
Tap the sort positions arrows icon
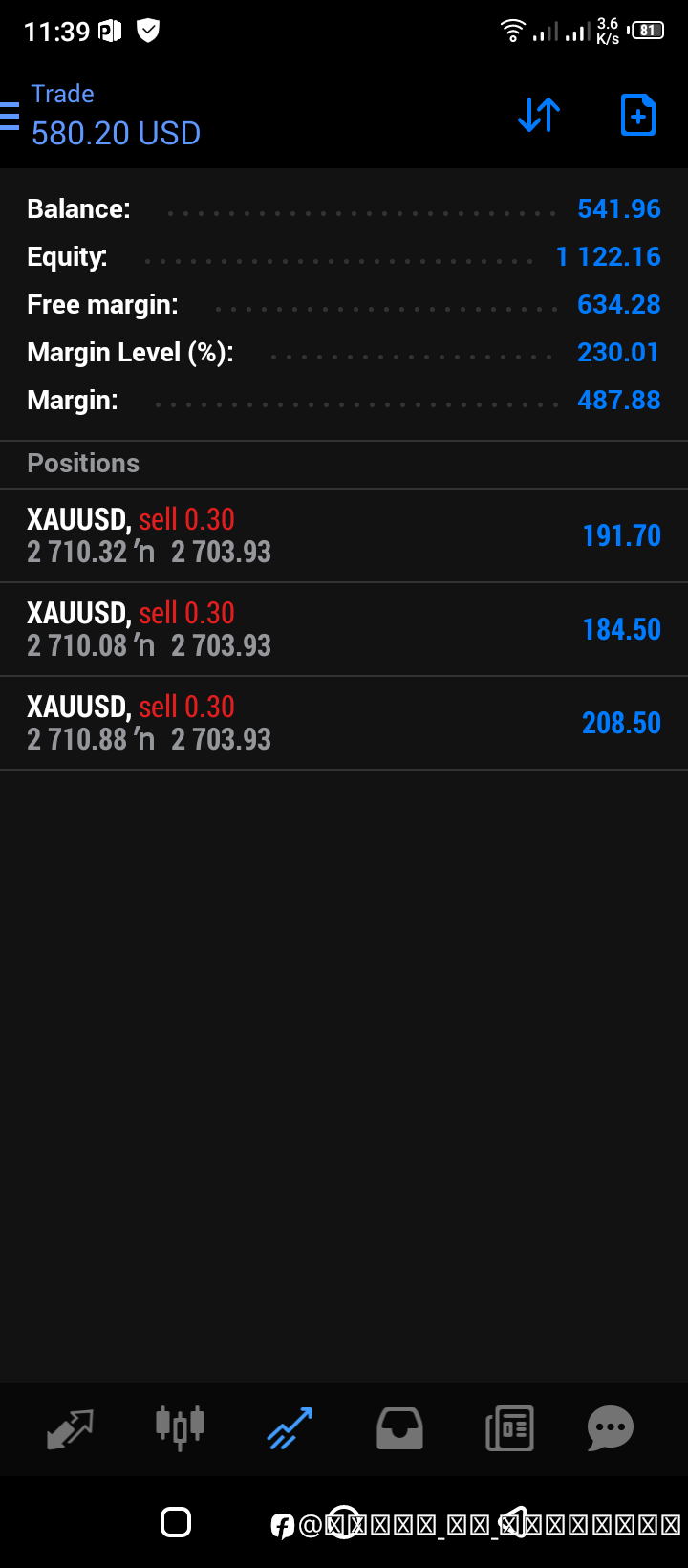(539, 116)
